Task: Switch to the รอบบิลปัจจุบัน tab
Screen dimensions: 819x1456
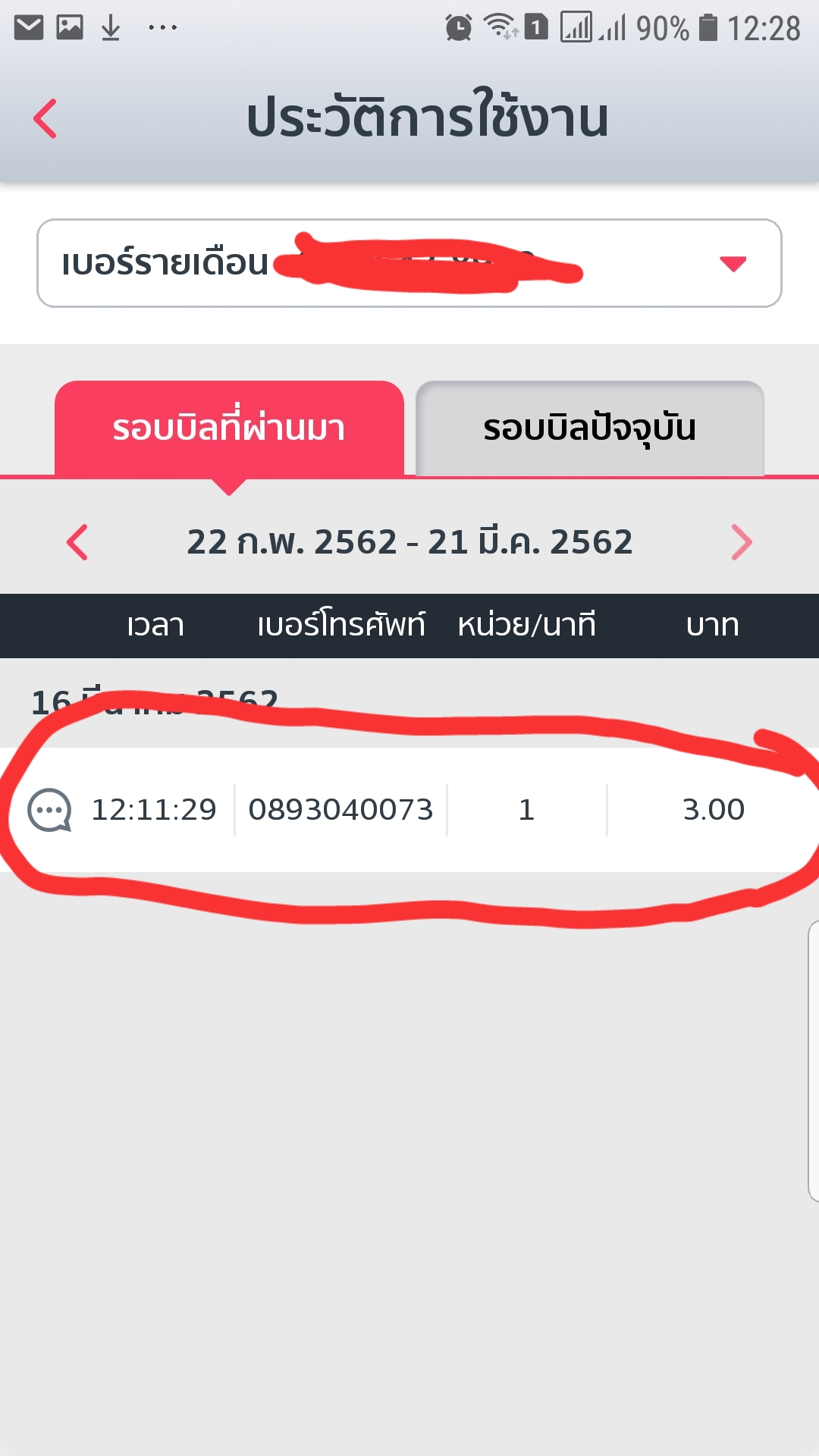Action: click(590, 428)
